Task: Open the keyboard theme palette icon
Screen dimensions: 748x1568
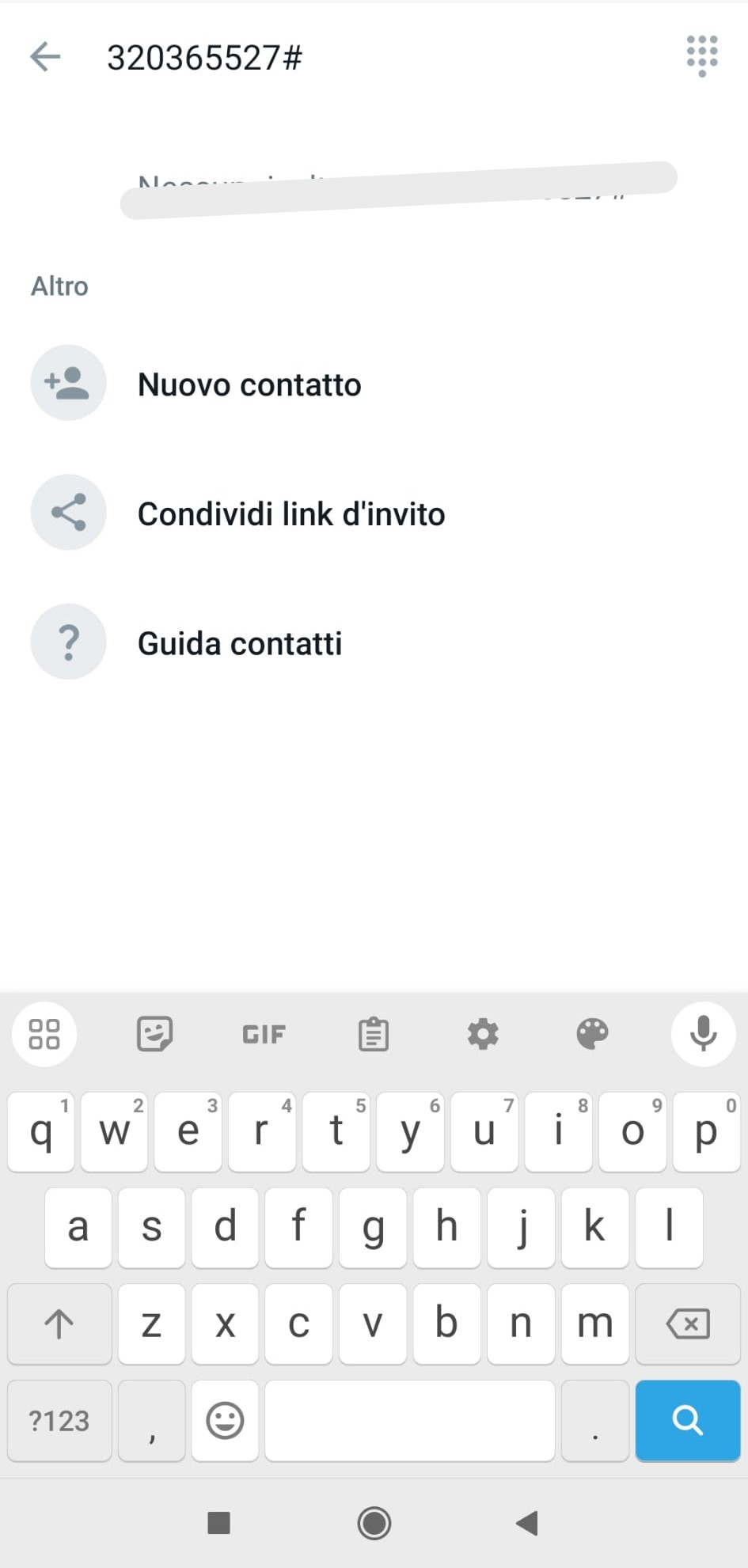Action: (592, 1033)
